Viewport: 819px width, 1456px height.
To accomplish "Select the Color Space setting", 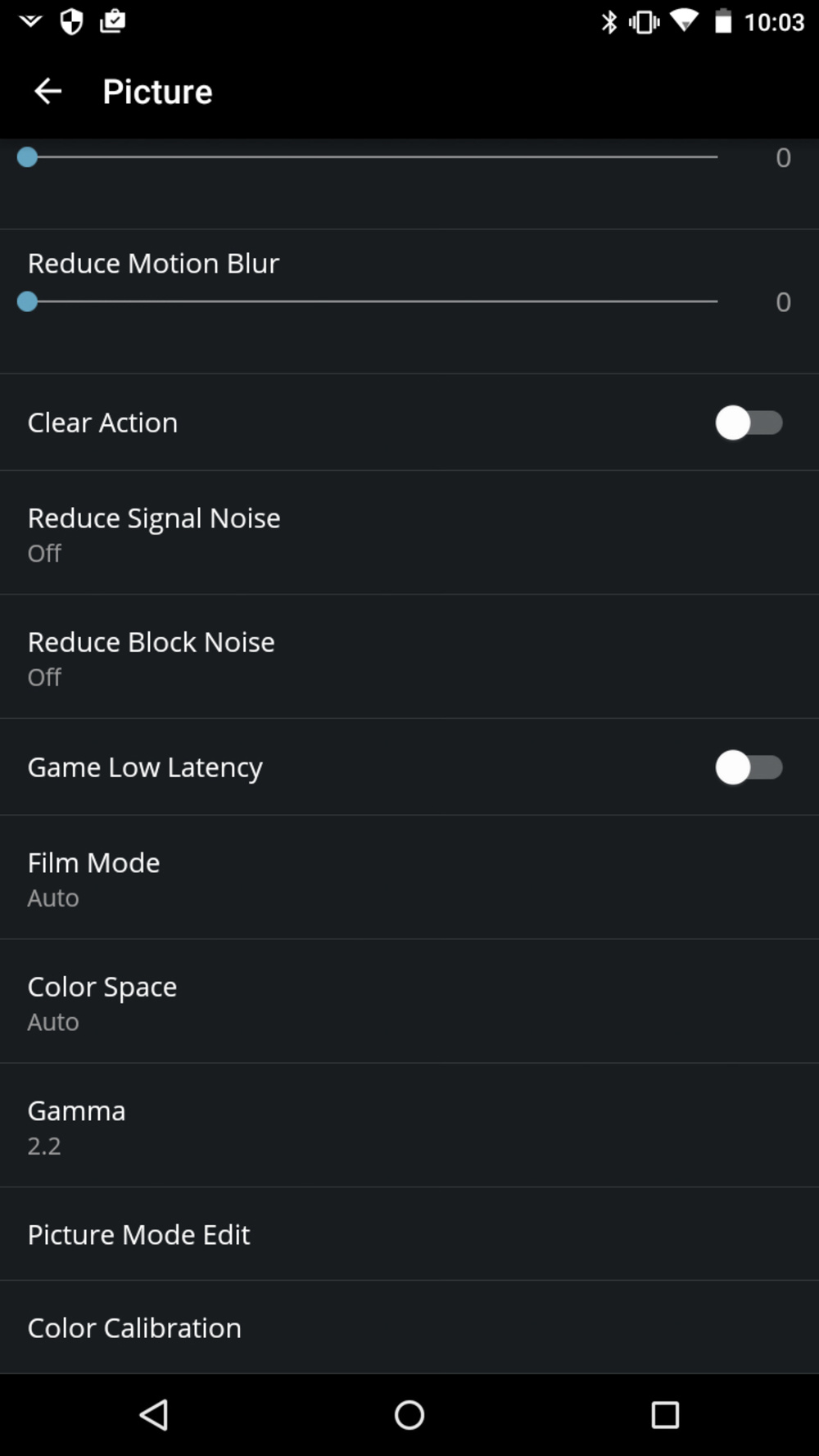I will (409, 1002).
